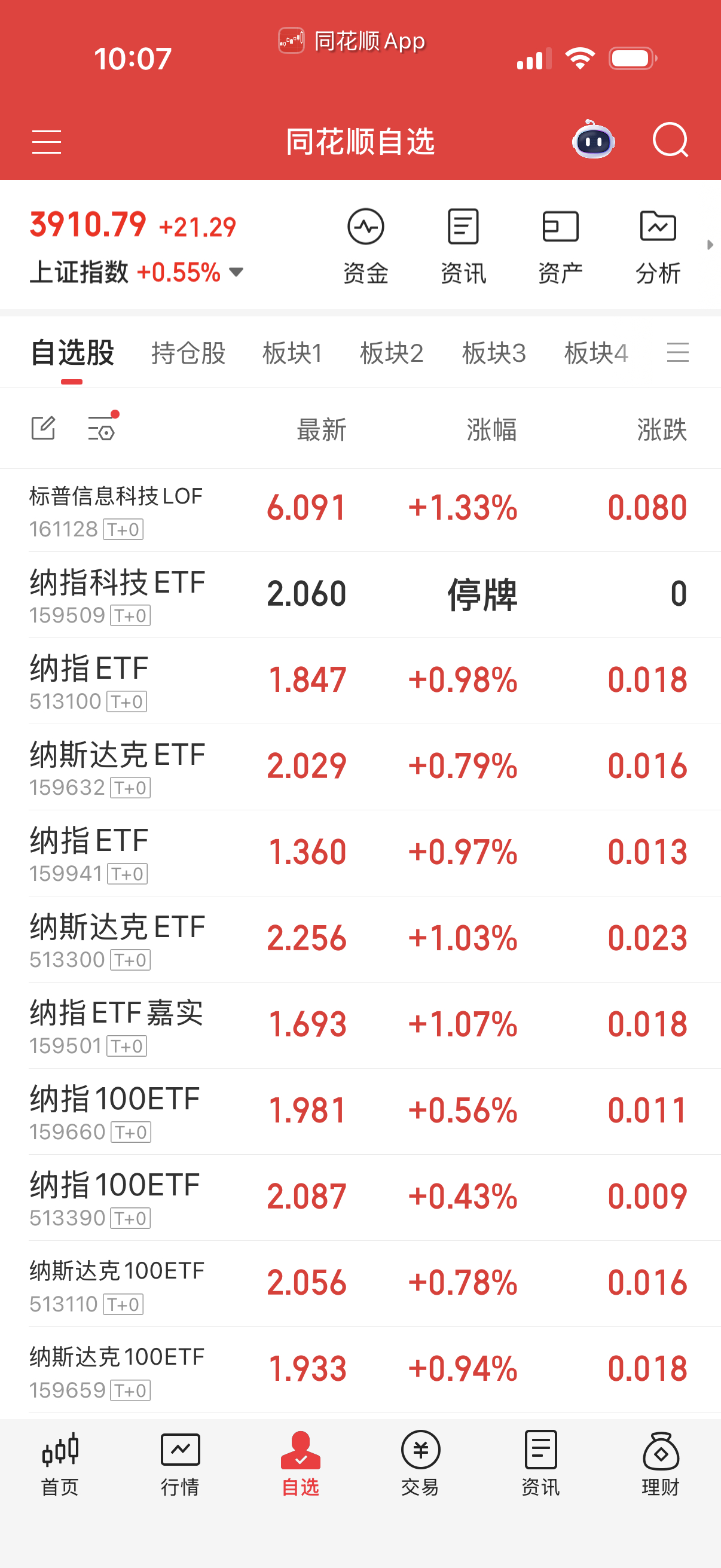
Task: Open the group management list icon
Action: click(677, 352)
